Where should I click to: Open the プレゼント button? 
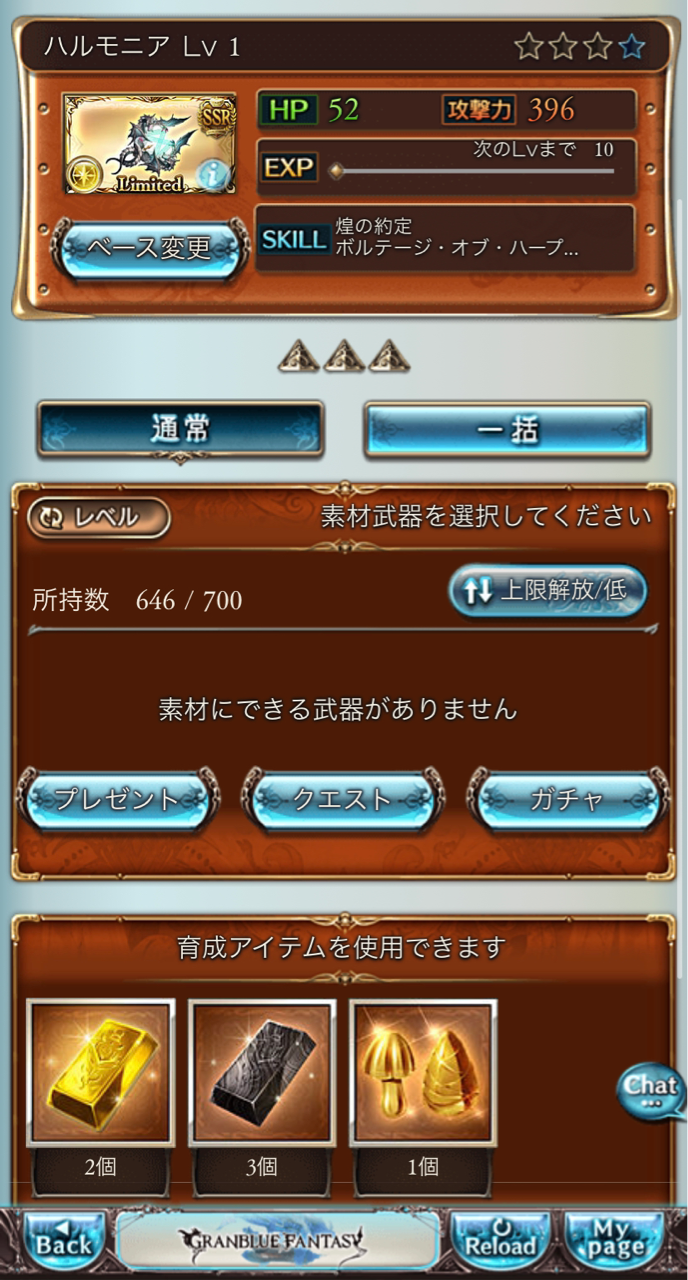tap(117, 799)
